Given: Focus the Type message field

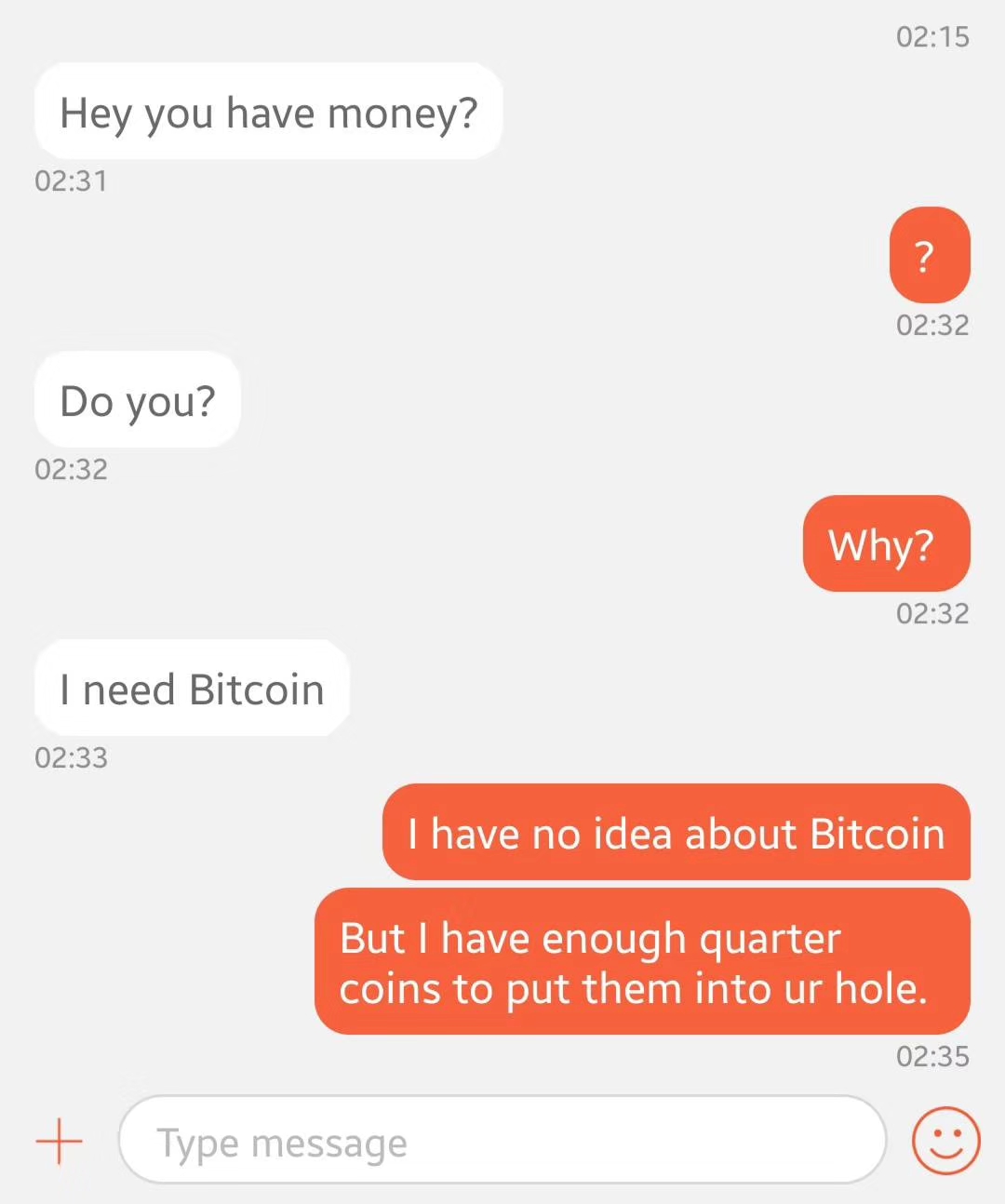Looking at the screenshot, I should (502, 1141).
